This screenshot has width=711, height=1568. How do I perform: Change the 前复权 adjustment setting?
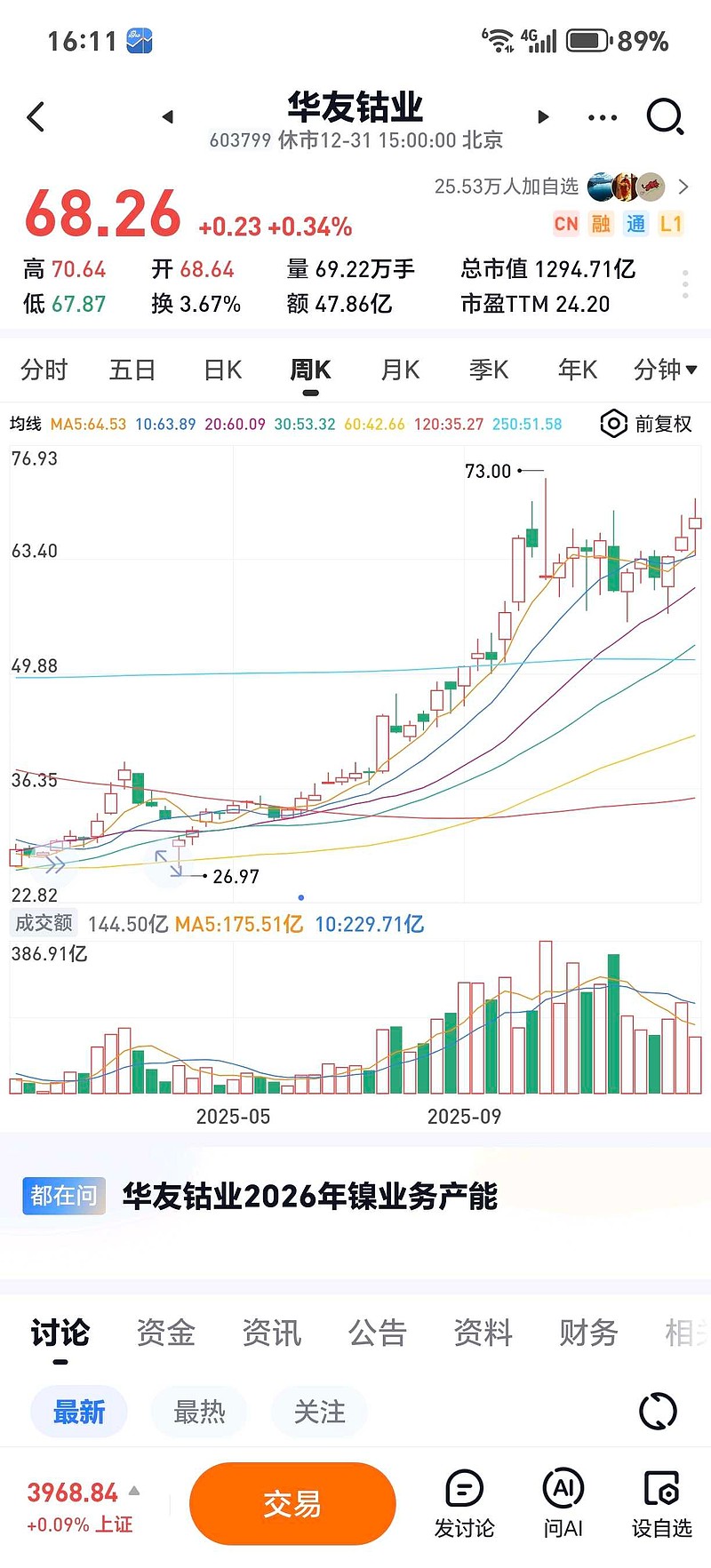pyautogui.click(x=647, y=424)
